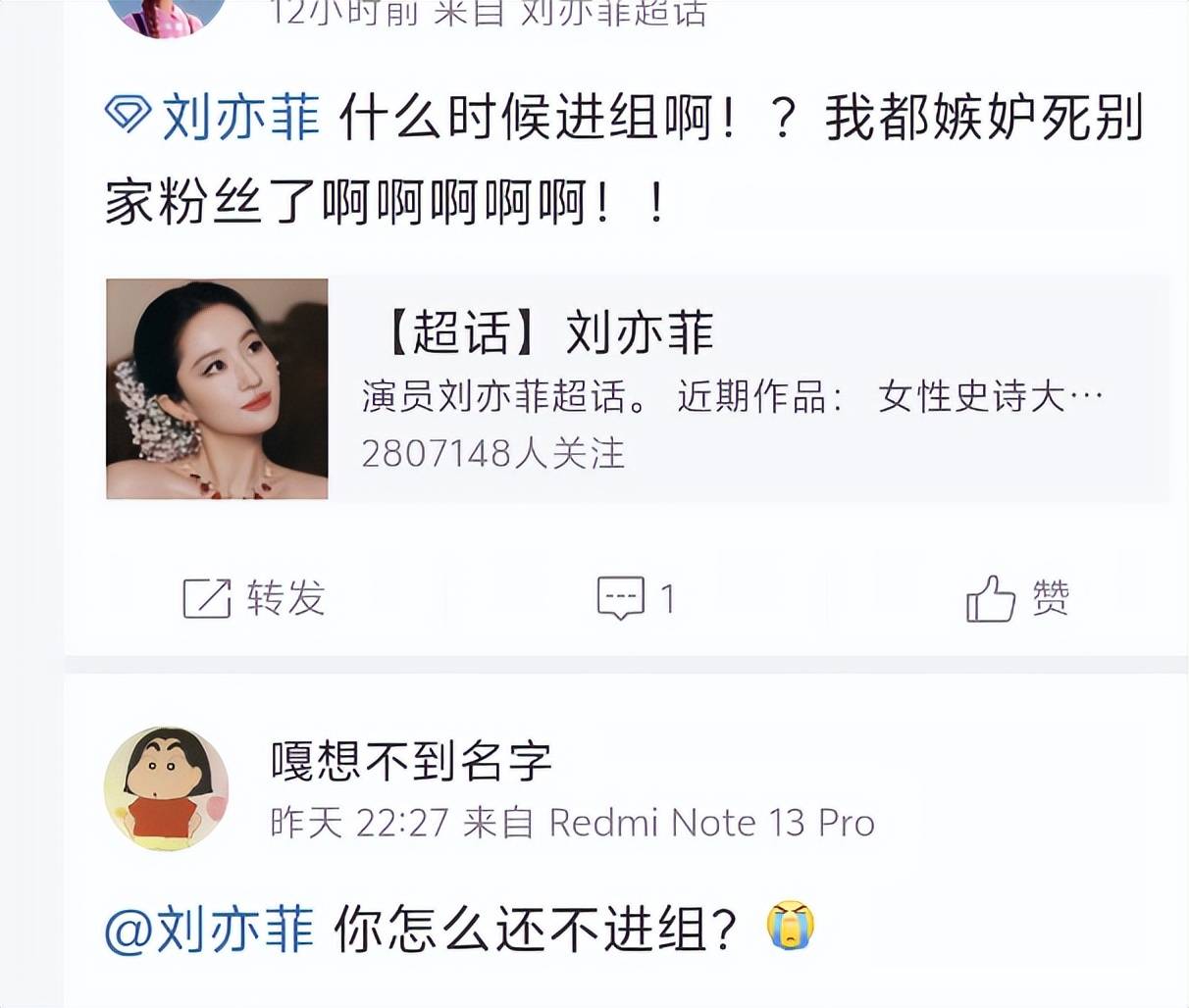Open the 刘亦菲 super topic link in the post
1189x1008 pixels.
(214, 119)
